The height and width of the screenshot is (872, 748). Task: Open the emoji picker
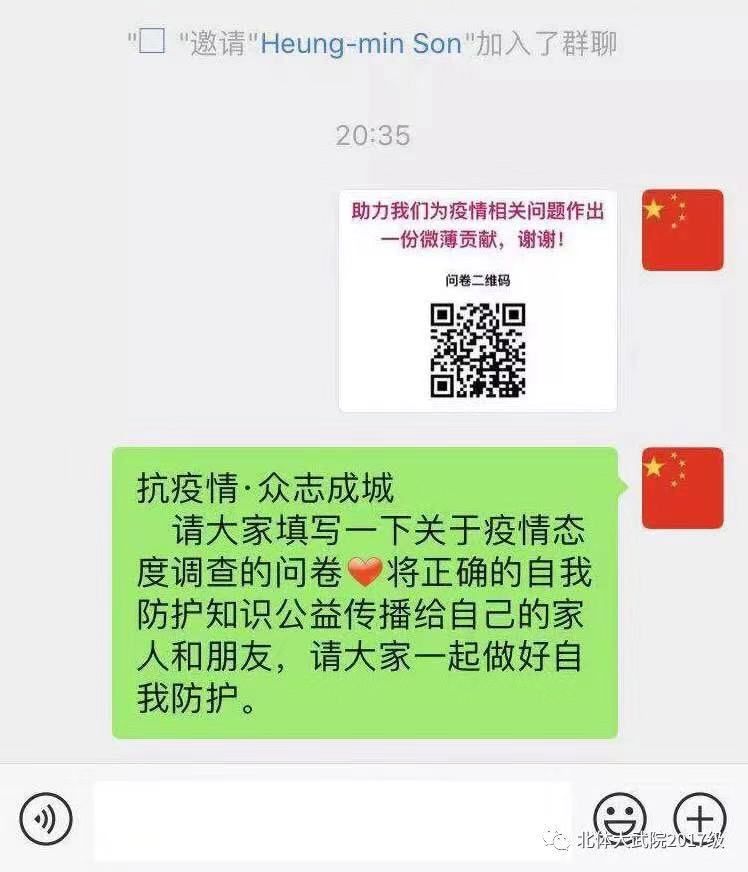(x=620, y=817)
